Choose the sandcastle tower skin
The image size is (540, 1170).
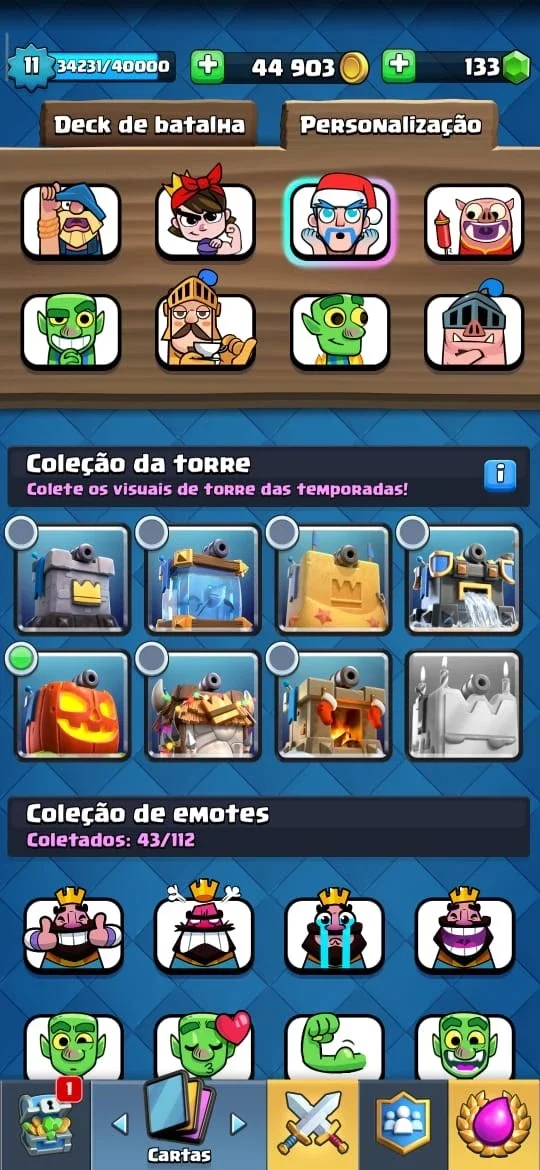pos(333,579)
